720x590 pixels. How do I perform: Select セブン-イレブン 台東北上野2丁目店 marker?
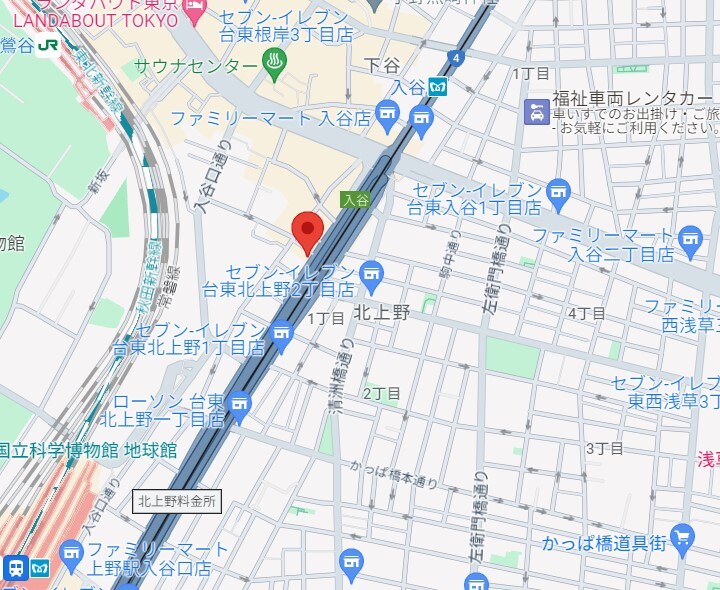pyautogui.click(x=372, y=271)
